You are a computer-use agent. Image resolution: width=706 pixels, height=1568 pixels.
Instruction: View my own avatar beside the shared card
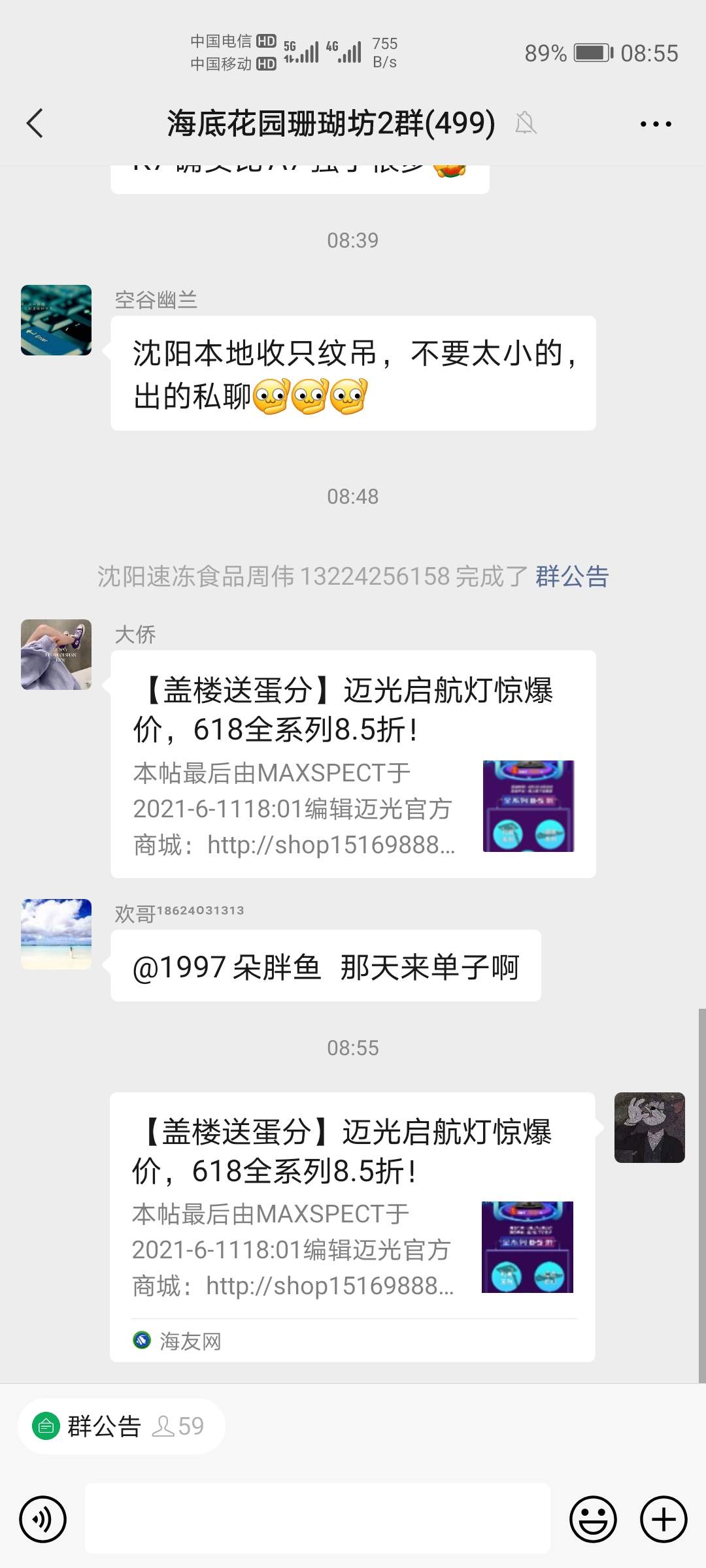click(649, 1127)
